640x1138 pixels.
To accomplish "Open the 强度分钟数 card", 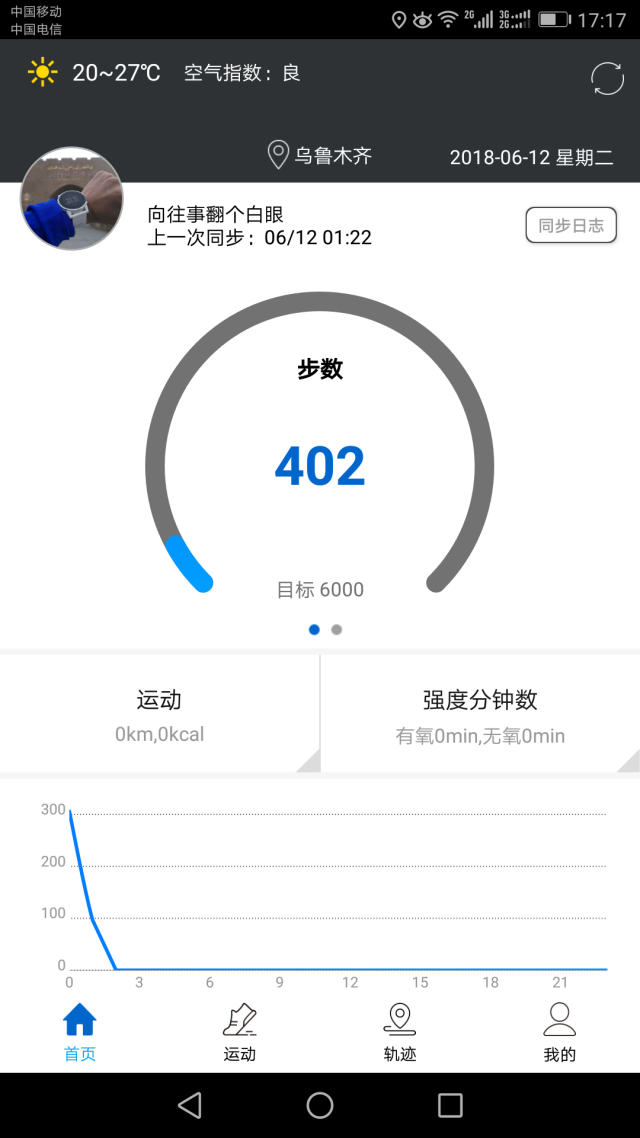I will 480,714.
